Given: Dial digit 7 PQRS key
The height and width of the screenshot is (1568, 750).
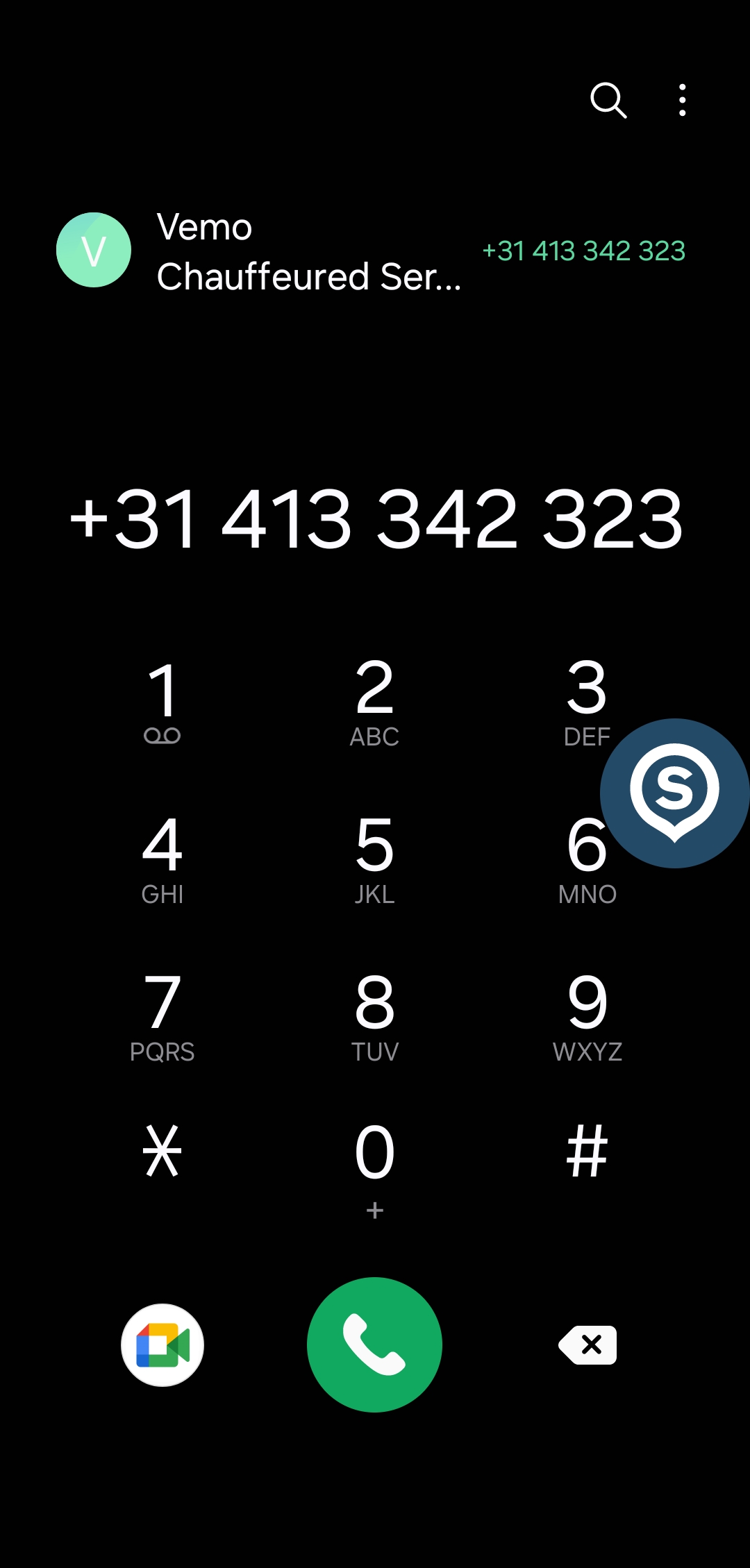Looking at the screenshot, I should [162, 1016].
